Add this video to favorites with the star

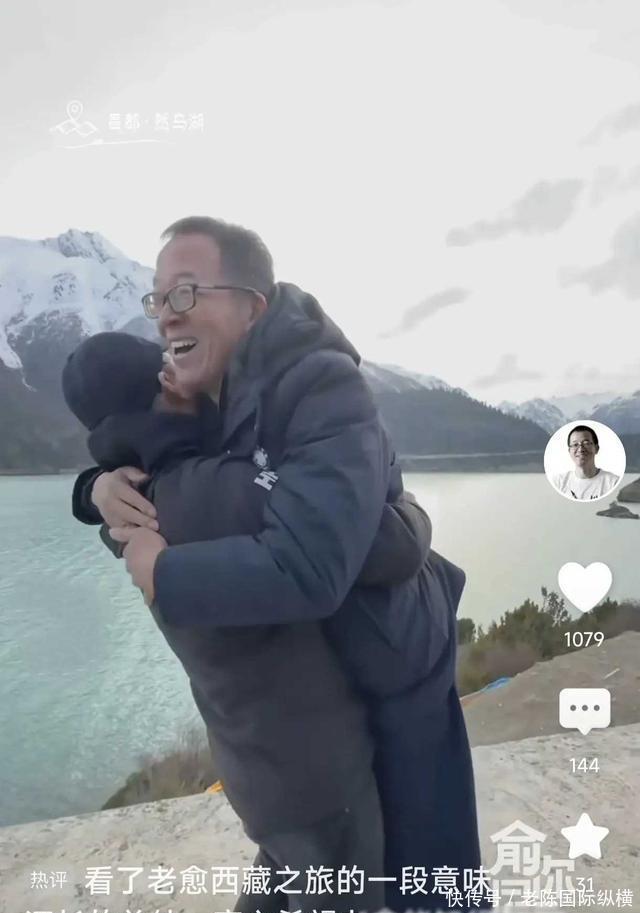pyautogui.click(x=584, y=837)
